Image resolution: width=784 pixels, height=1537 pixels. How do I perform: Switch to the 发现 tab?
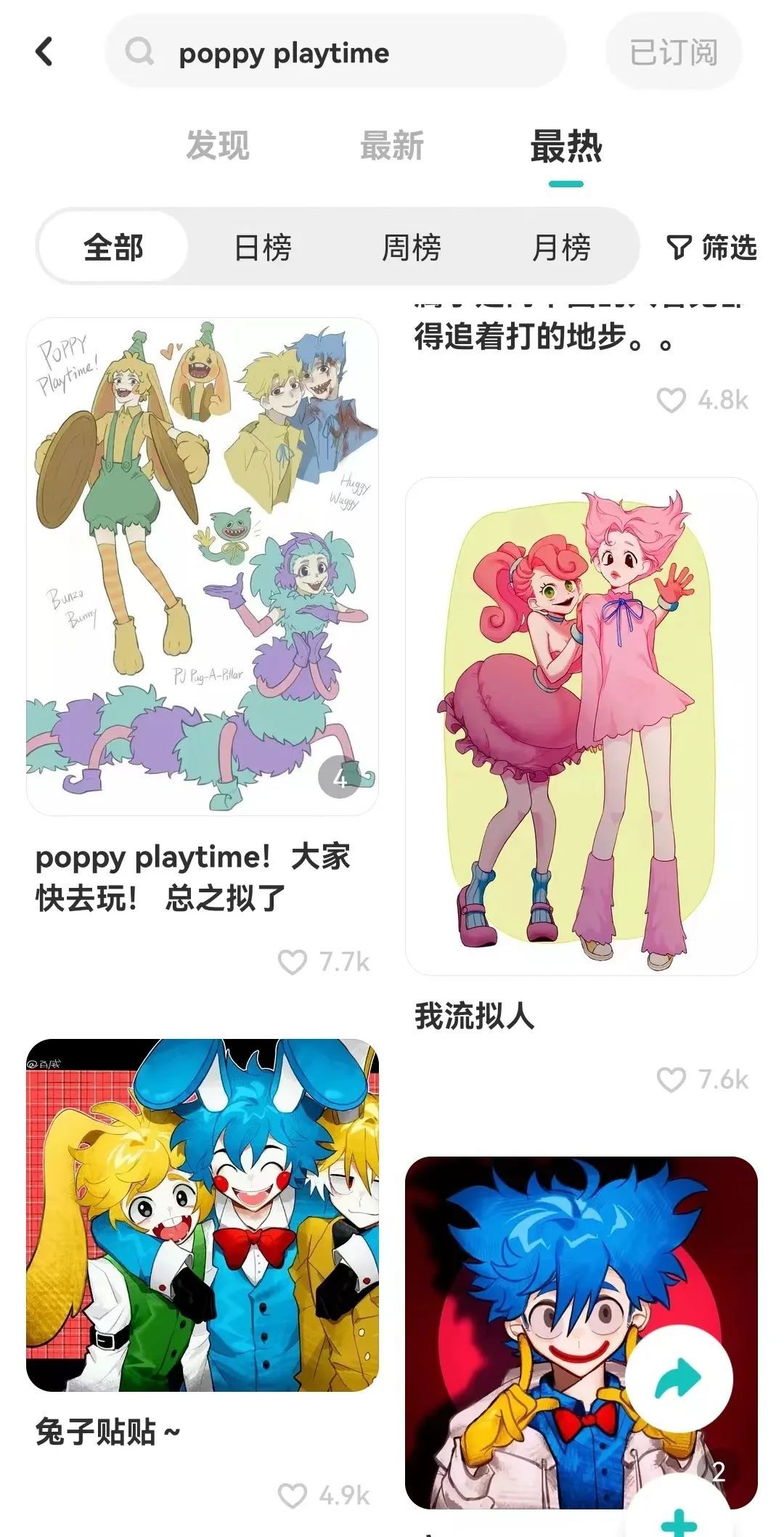(x=219, y=144)
